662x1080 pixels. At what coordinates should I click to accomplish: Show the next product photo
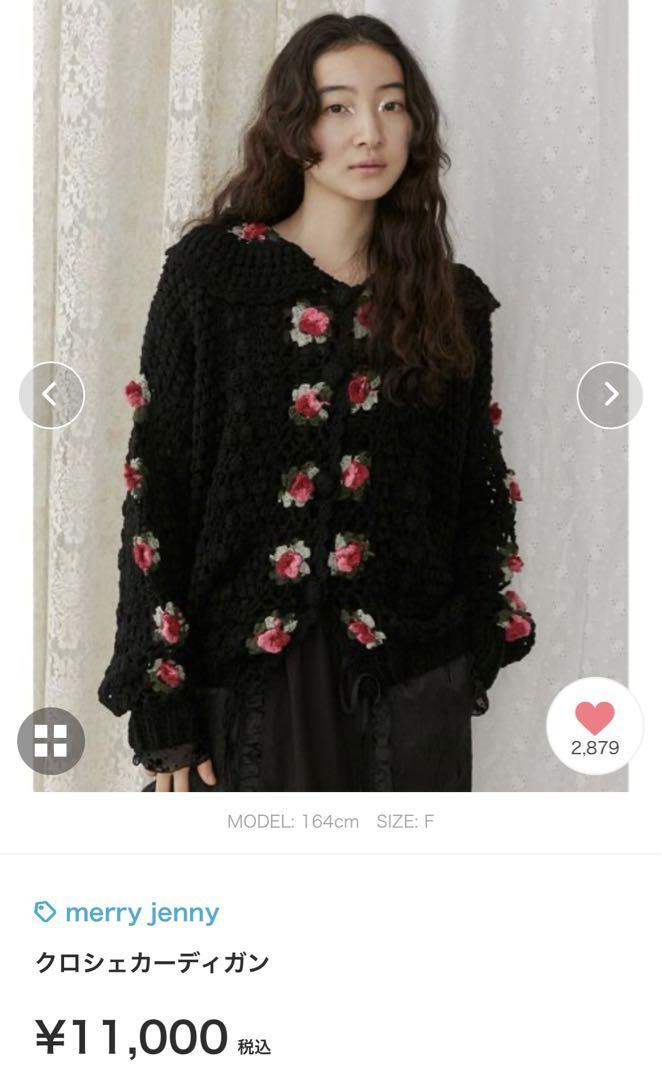pyautogui.click(x=610, y=395)
